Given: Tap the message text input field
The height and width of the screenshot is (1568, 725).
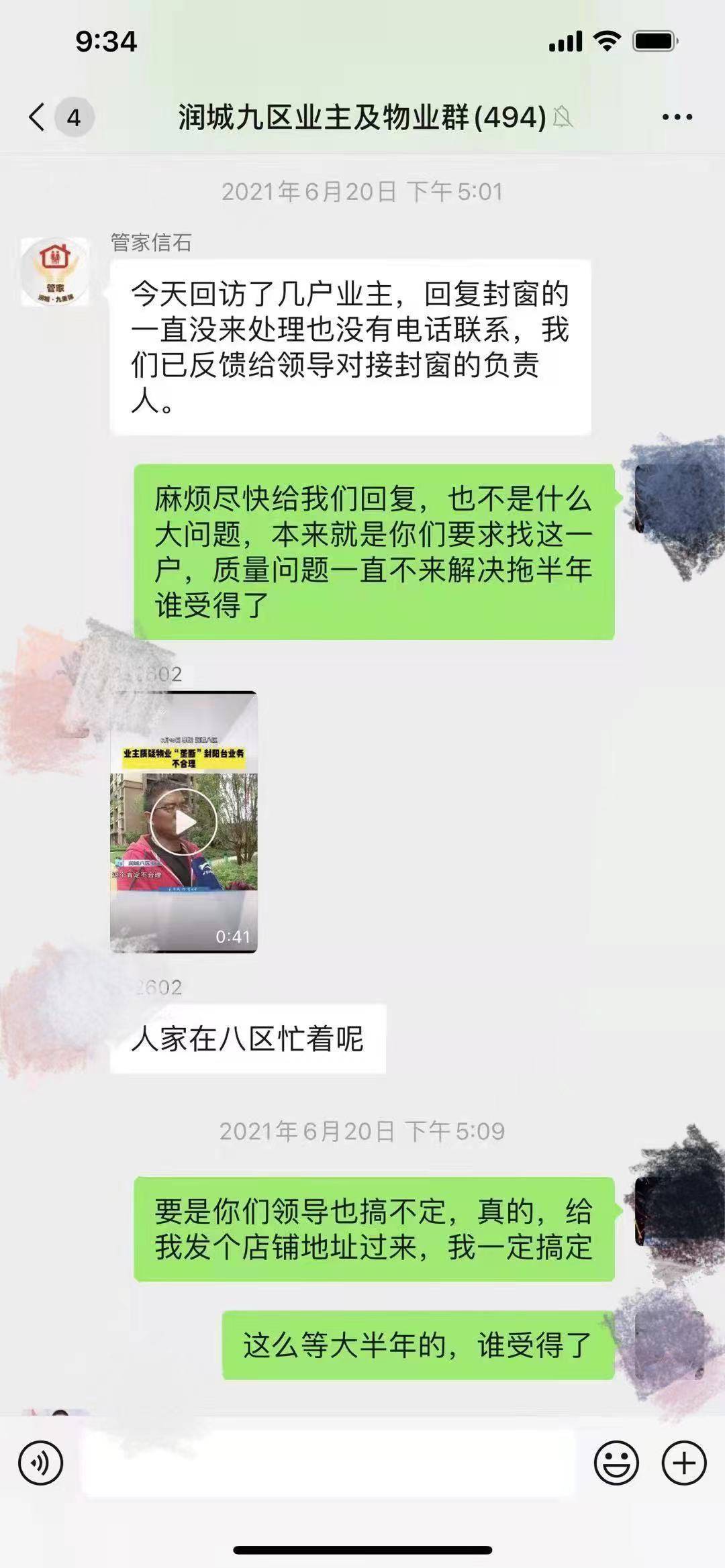Looking at the screenshot, I should [x=329, y=1463].
